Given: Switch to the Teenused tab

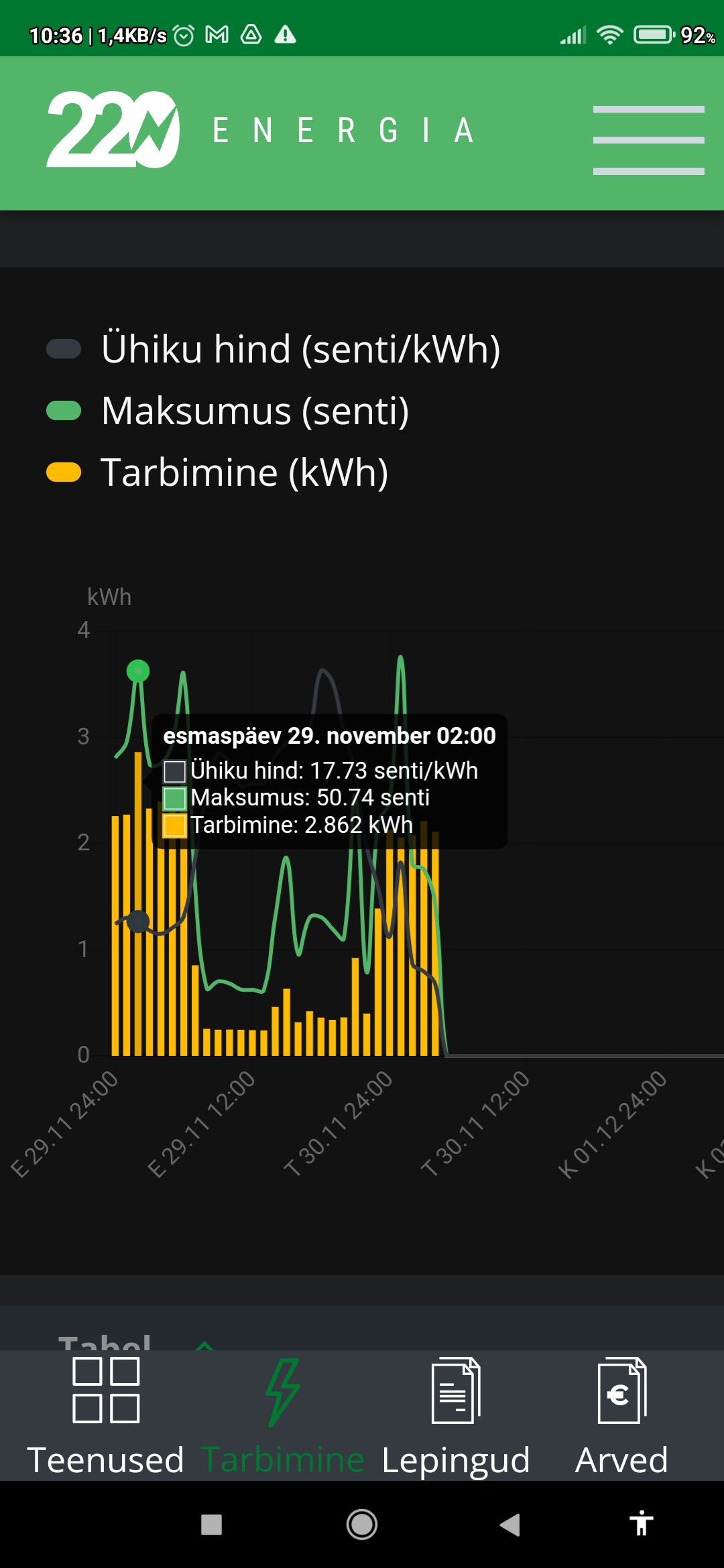Looking at the screenshot, I should tap(106, 1415).
